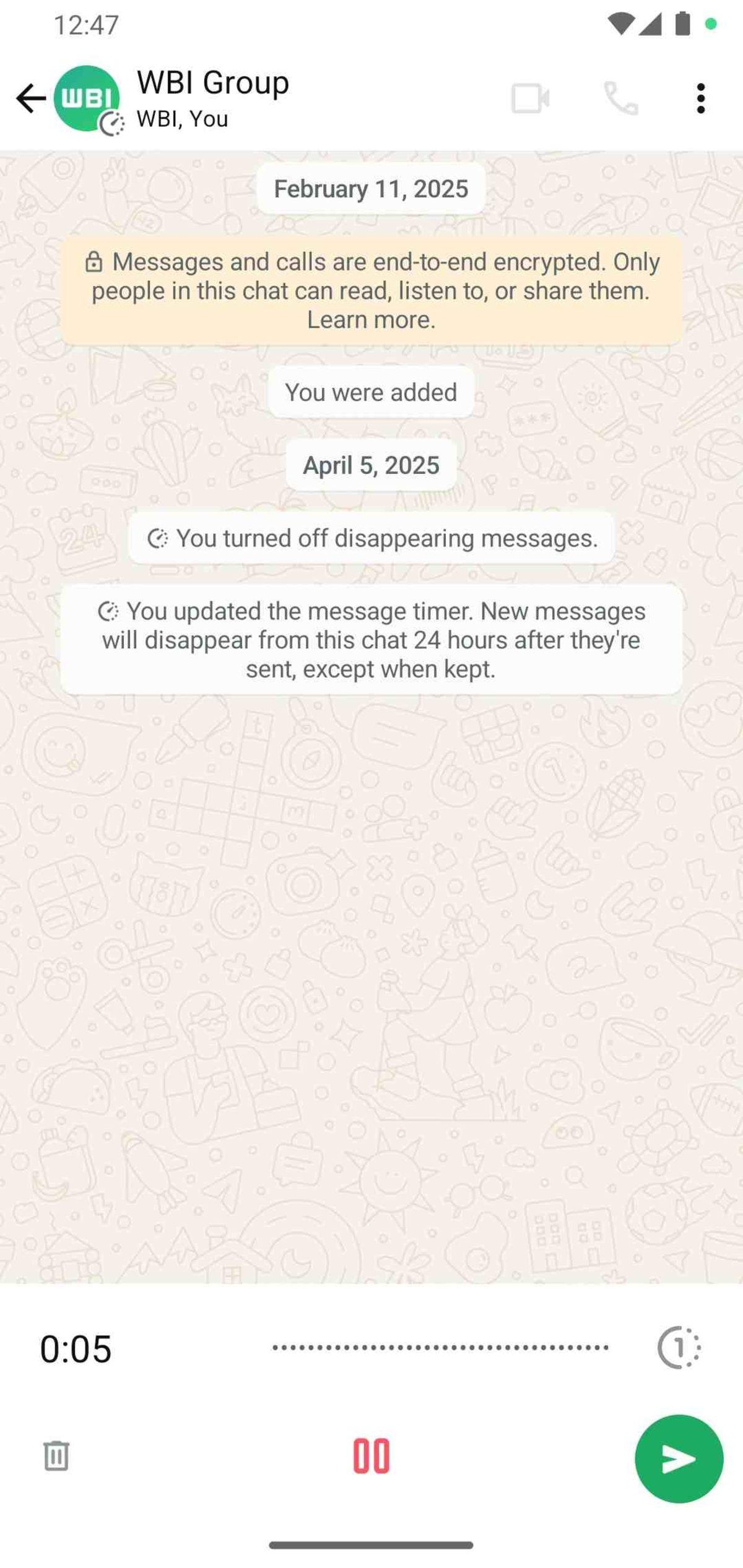Select the April 5, 2025 date chip
Screen dimensions: 743x1568
[370, 465]
